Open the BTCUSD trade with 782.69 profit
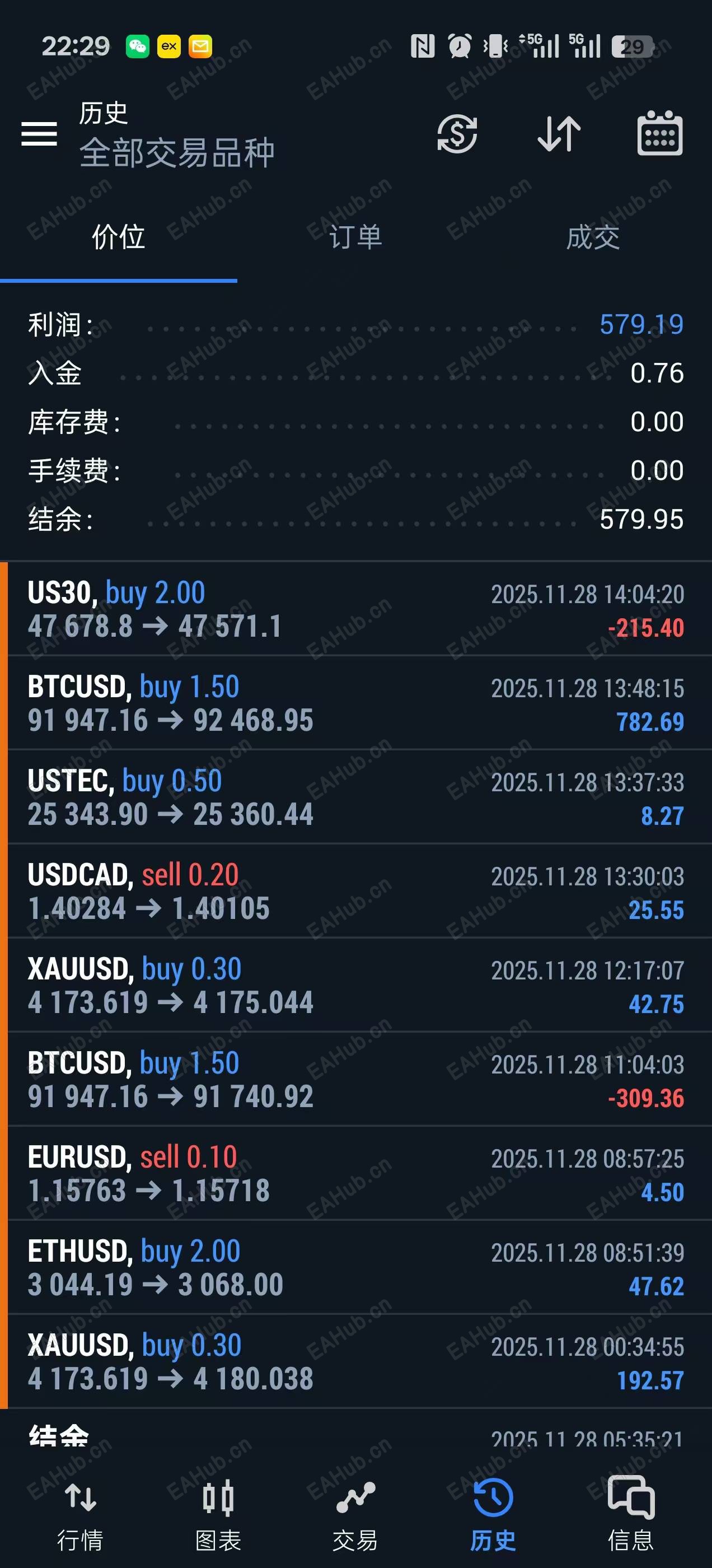 pyautogui.click(x=356, y=703)
